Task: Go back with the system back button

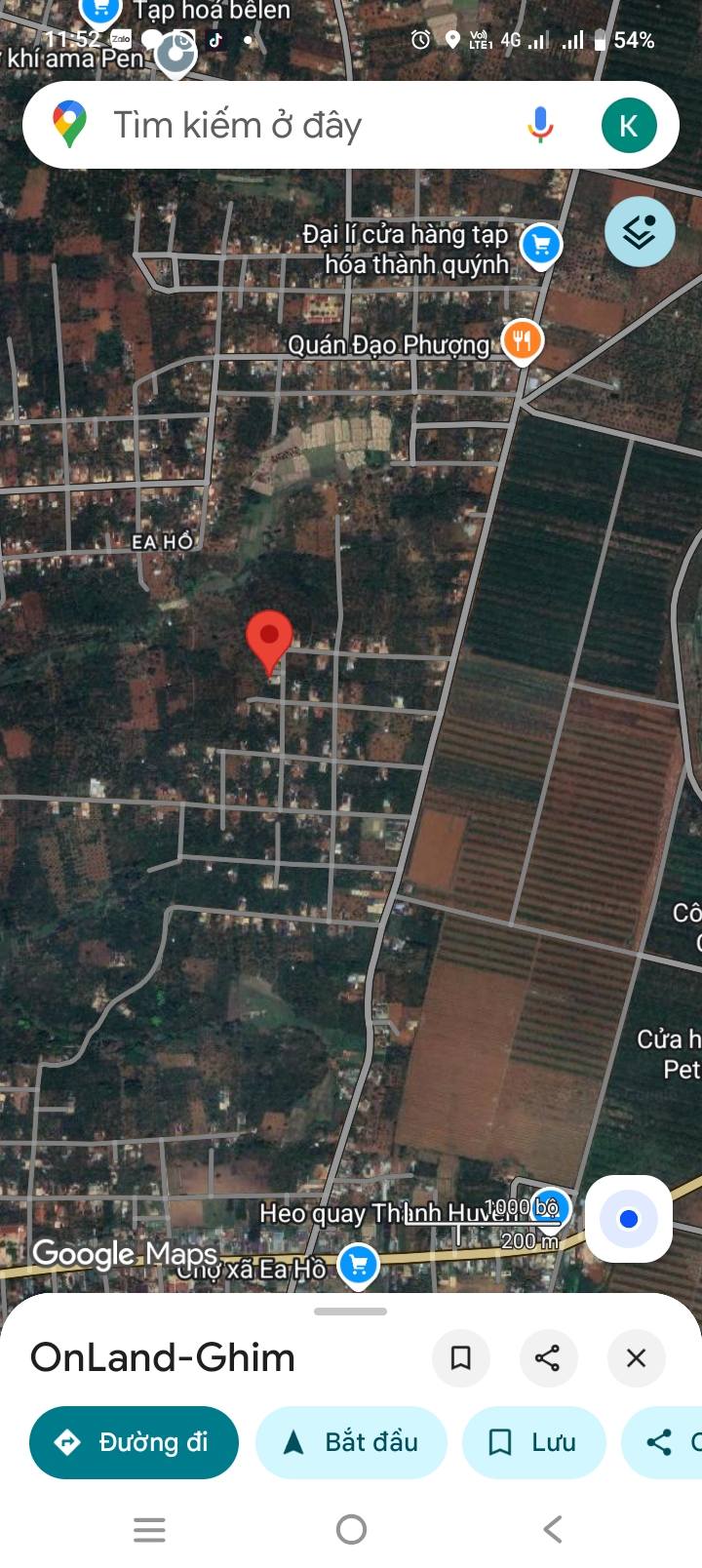Action: (x=553, y=1529)
